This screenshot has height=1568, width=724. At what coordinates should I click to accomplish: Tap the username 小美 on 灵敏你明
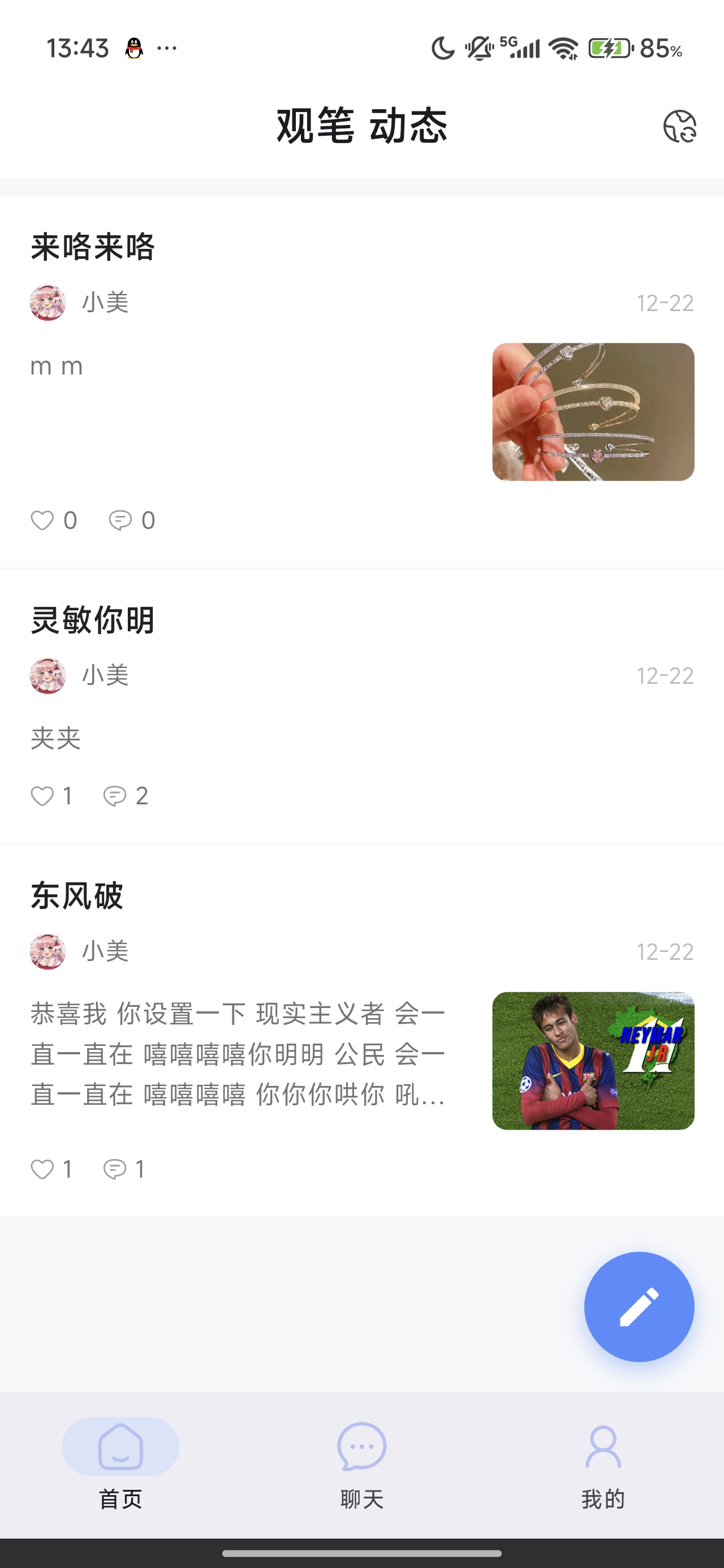[105, 674]
